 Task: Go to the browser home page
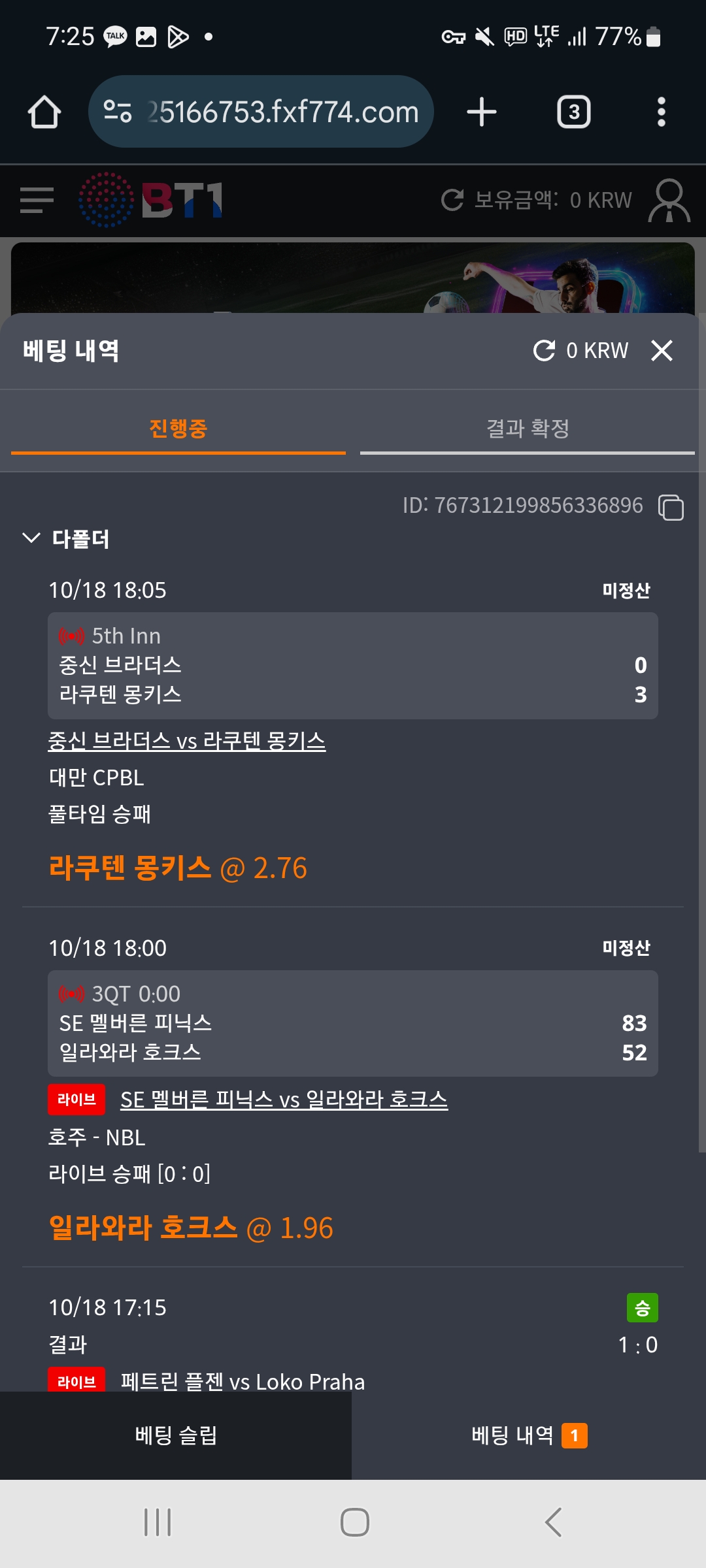pyautogui.click(x=44, y=112)
